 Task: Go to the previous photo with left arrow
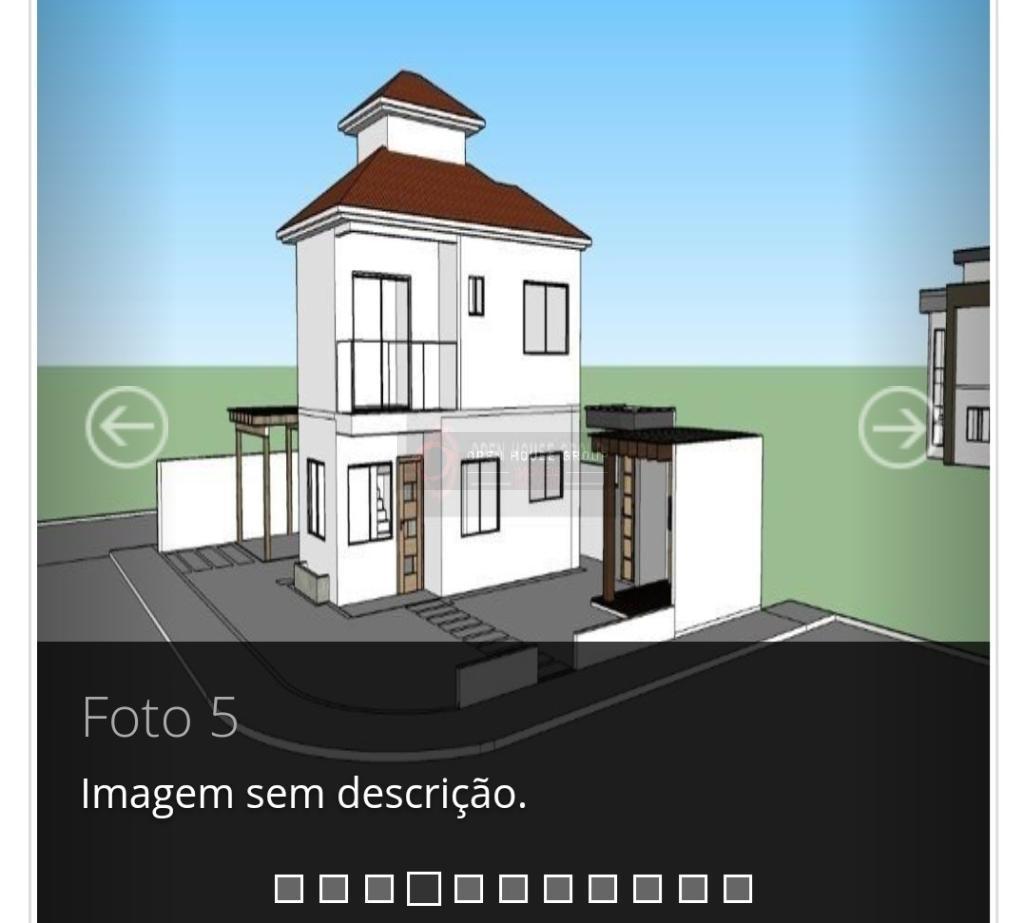tap(127, 428)
